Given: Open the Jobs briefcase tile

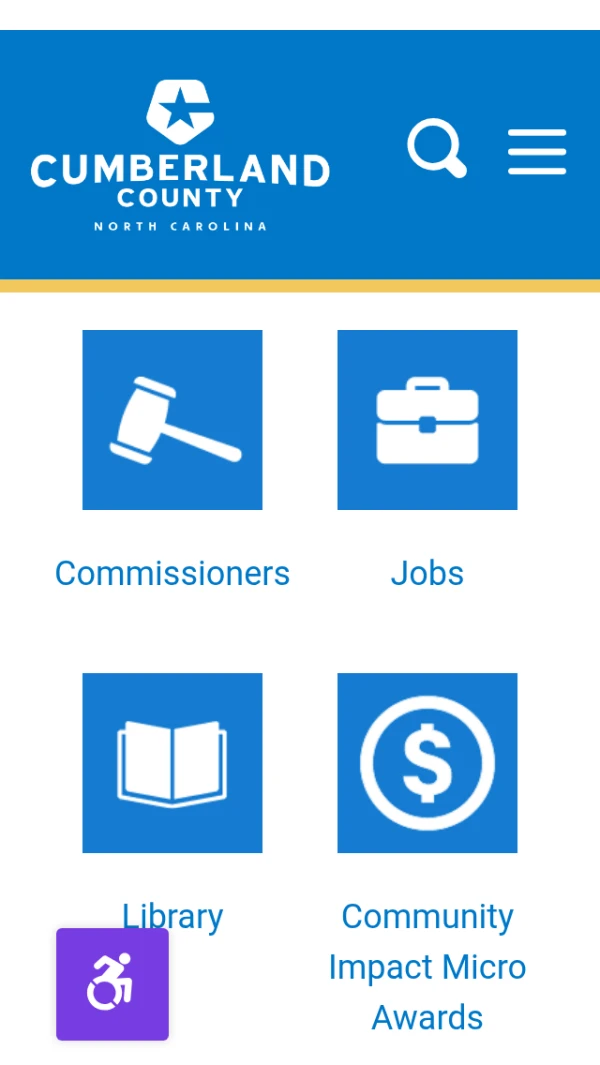Looking at the screenshot, I should pos(427,420).
